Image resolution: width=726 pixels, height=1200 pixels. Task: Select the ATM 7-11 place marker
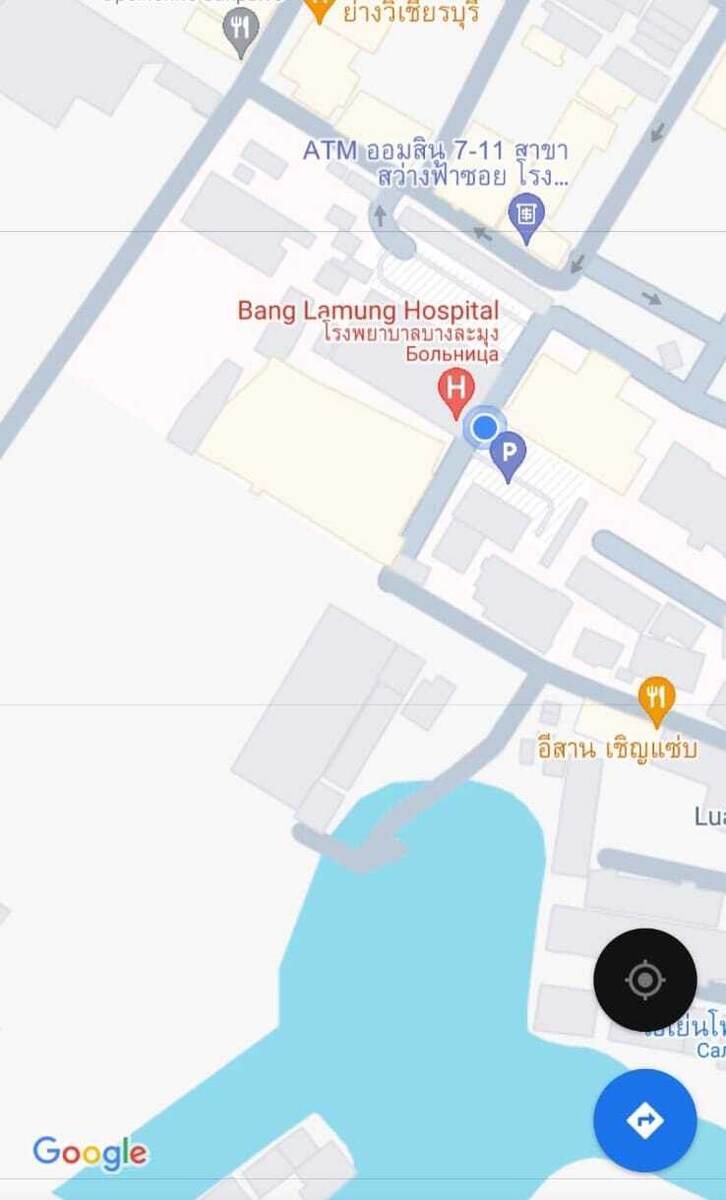pos(526,216)
